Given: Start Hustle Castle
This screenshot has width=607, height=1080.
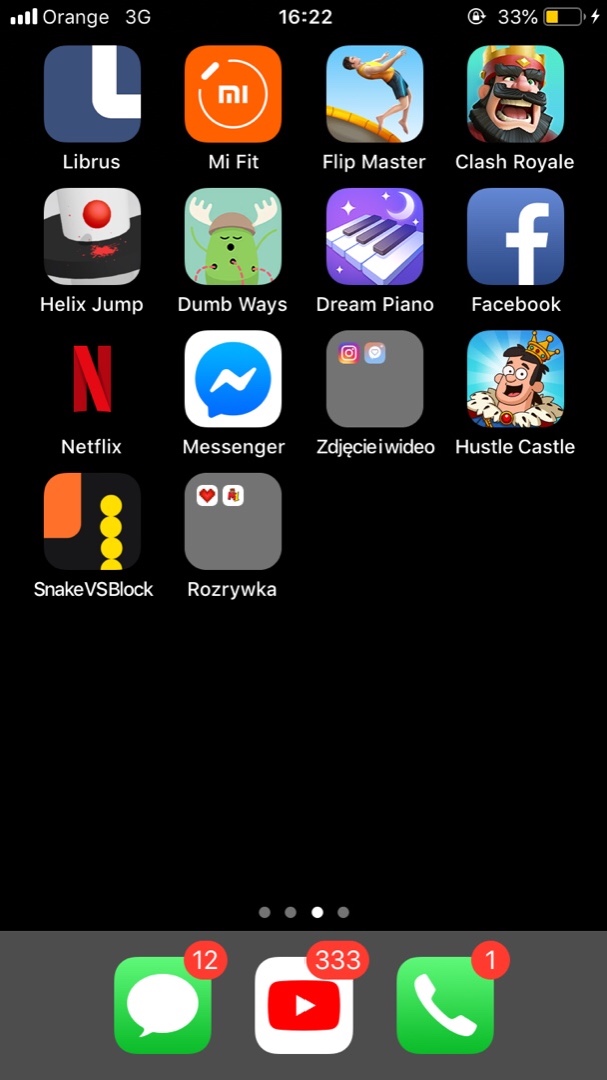Looking at the screenshot, I should [x=515, y=379].
